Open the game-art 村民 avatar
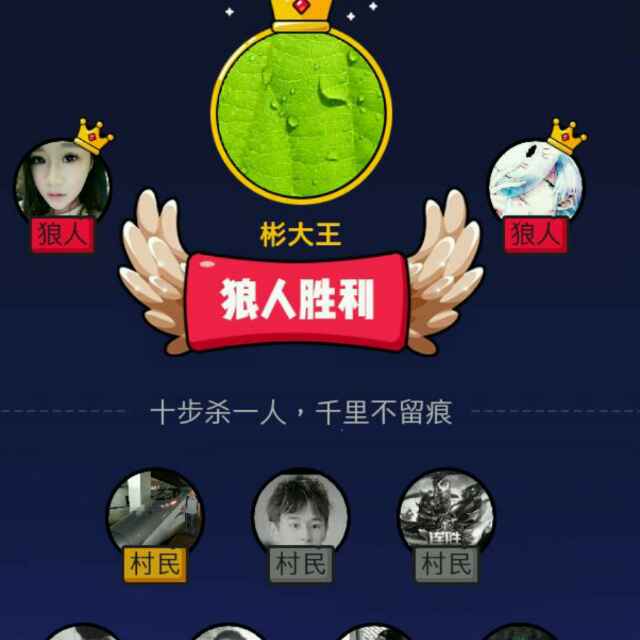Viewport: 640px width, 640px height. (446, 515)
